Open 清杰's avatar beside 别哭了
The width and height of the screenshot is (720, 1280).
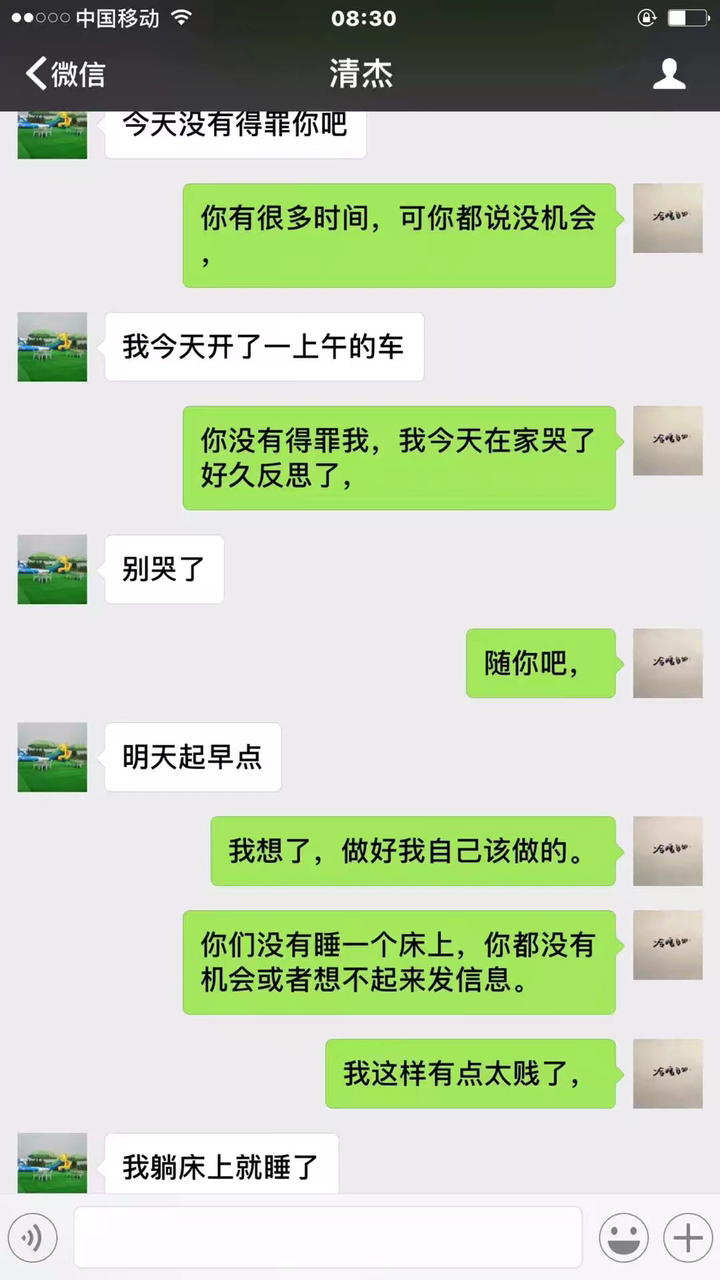coord(52,569)
